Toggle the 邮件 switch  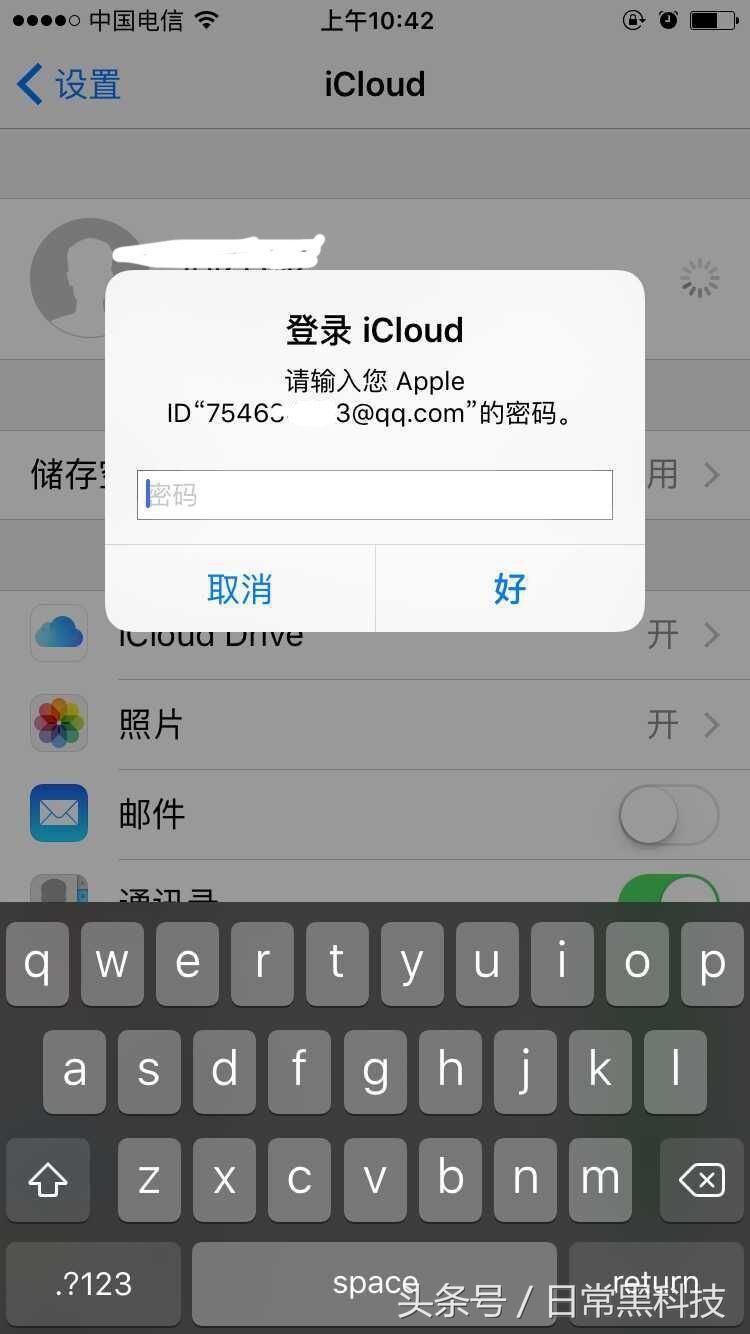668,814
